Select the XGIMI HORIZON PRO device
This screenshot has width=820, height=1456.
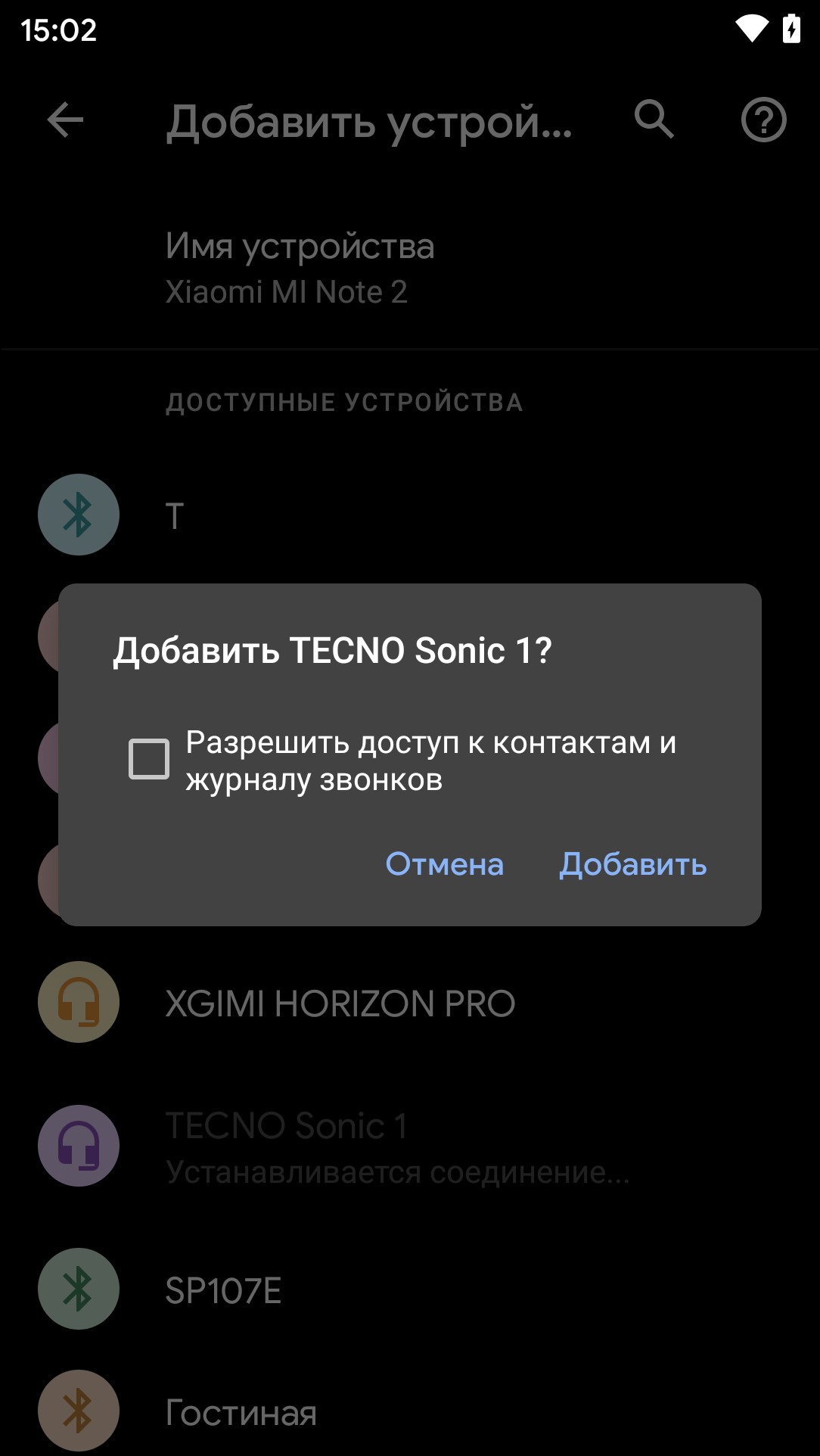(x=340, y=1003)
